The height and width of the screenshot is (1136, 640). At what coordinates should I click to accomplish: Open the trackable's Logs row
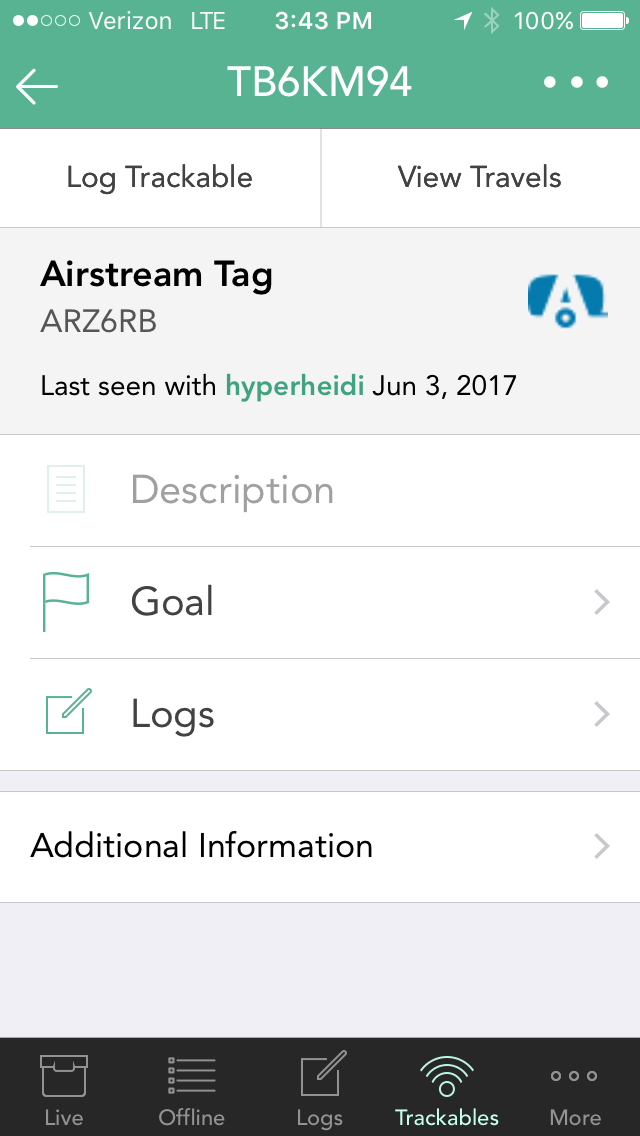335,714
